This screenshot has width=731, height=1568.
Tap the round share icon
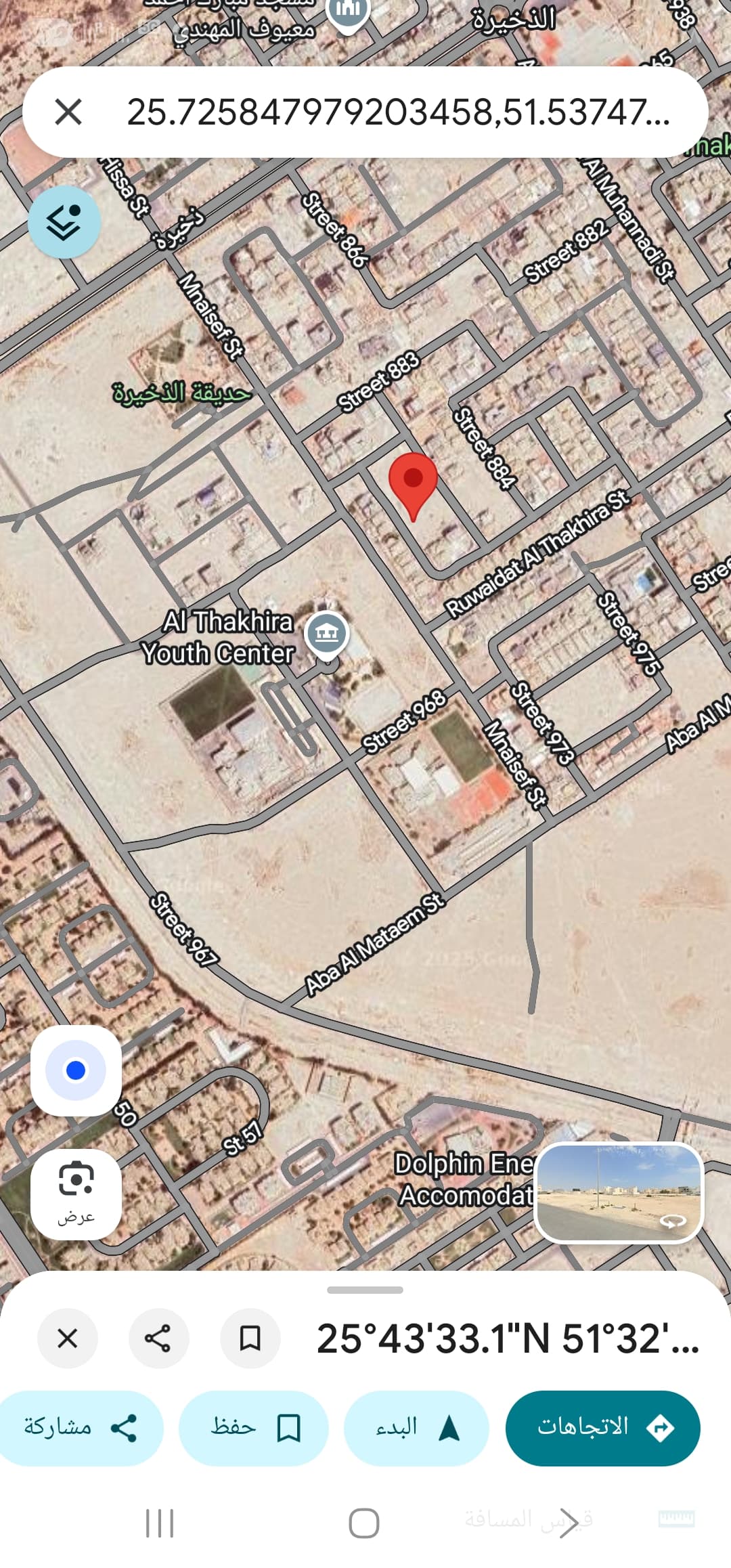click(158, 1338)
